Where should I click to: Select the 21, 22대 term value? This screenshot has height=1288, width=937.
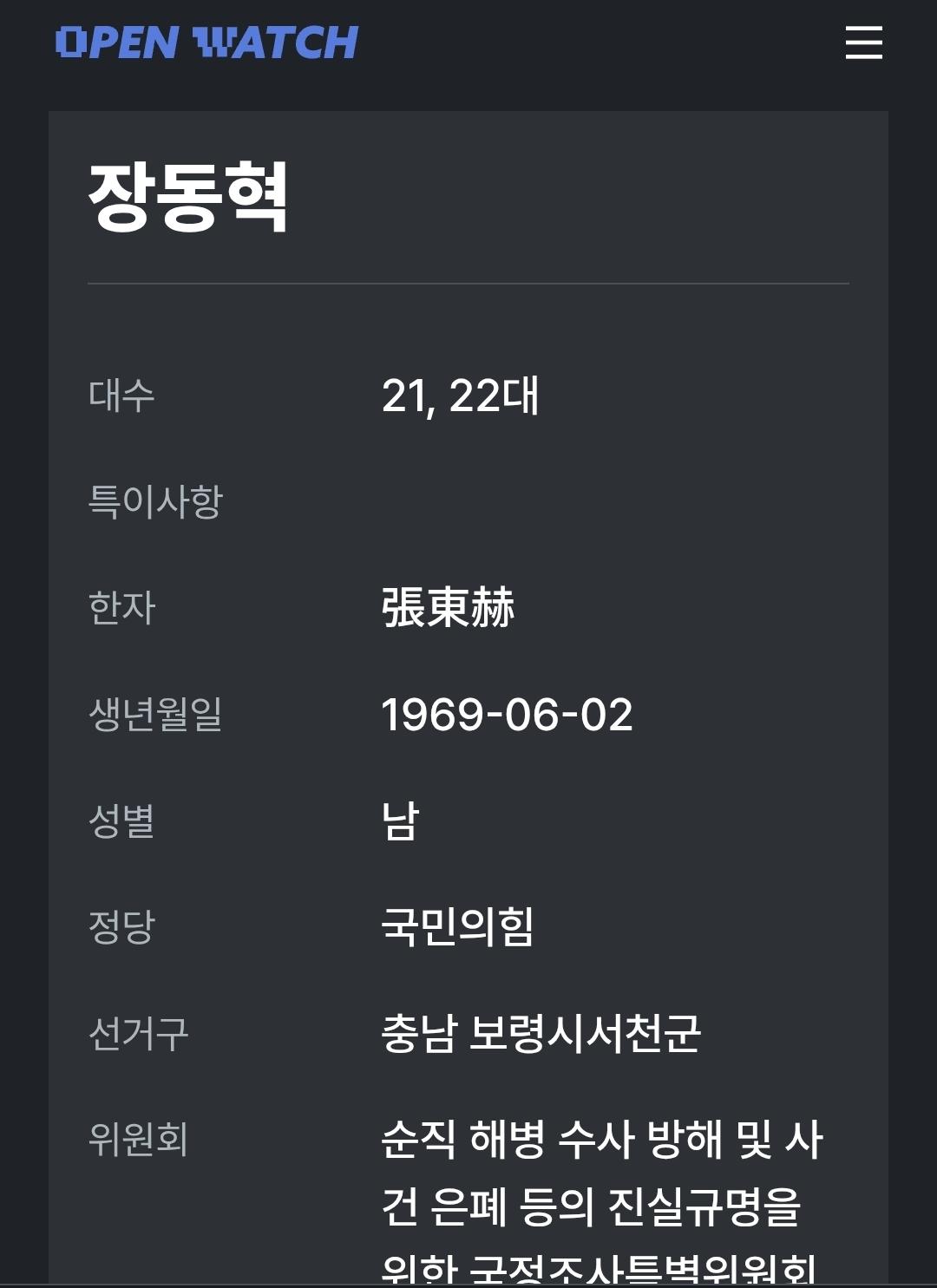(x=460, y=395)
